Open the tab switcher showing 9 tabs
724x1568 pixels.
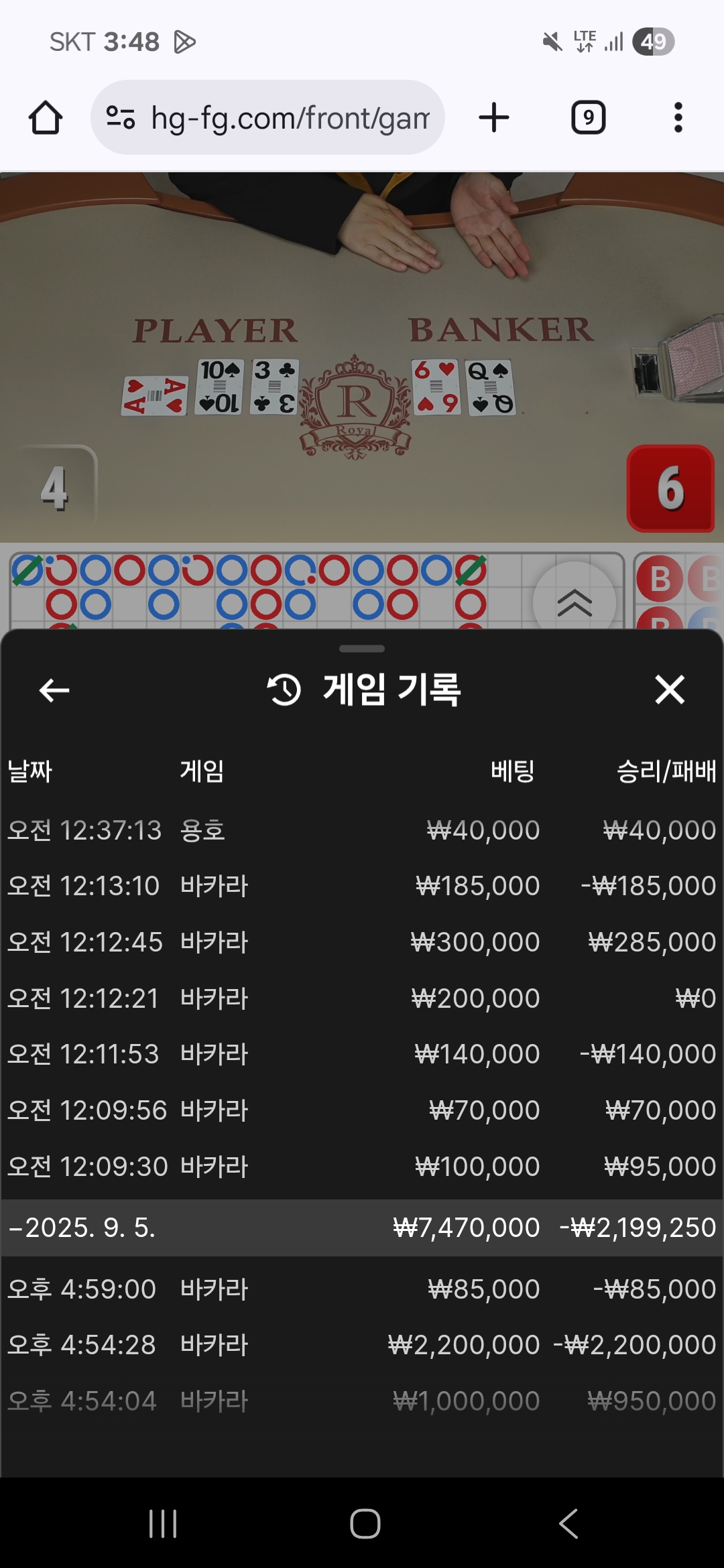pos(588,118)
